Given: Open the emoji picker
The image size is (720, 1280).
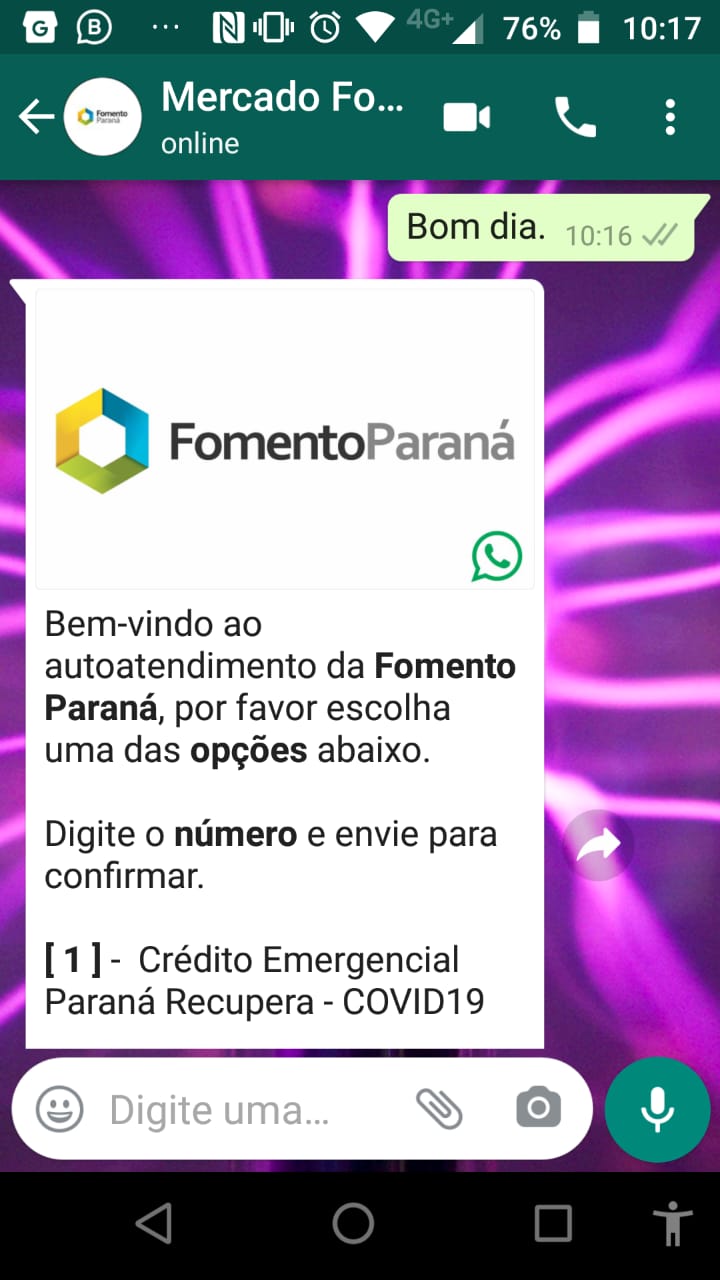Looking at the screenshot, I should [60, 1109].
